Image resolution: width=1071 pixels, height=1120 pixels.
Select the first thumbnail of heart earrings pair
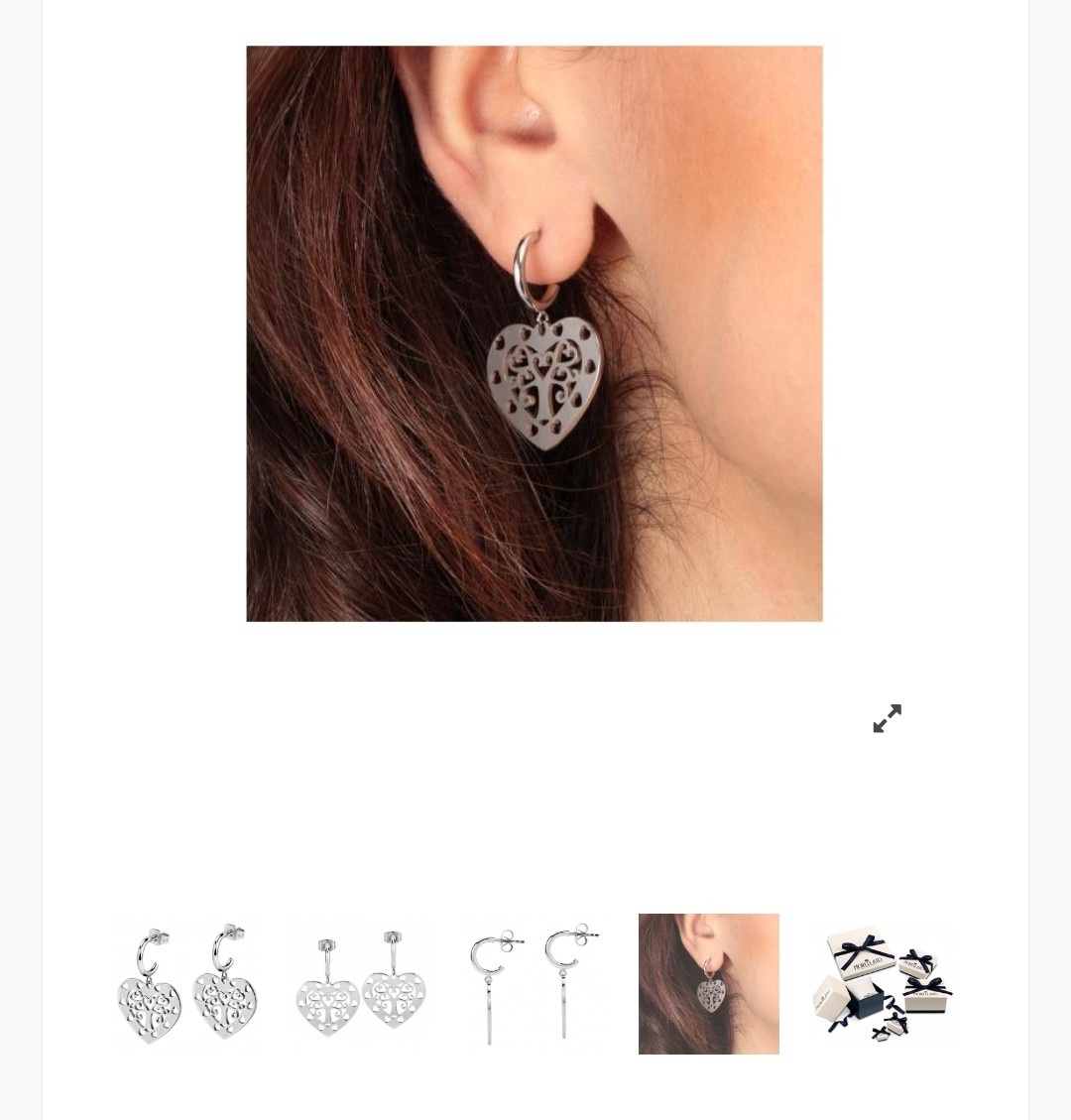pyautogui.click(x=187, y=984)
